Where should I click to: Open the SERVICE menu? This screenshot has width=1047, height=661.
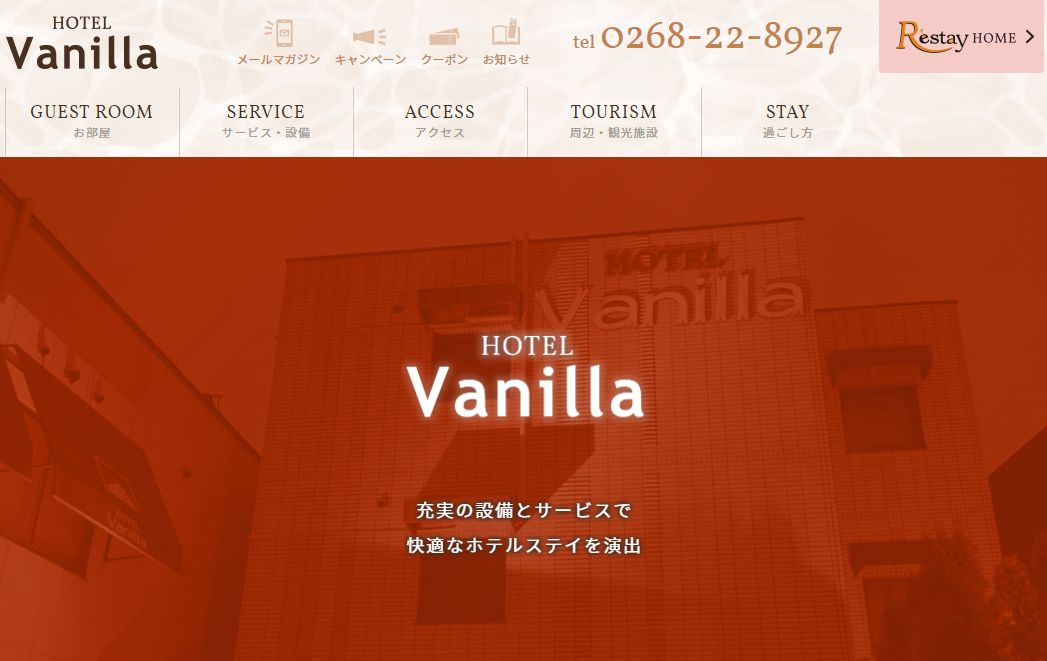[266, 121]
